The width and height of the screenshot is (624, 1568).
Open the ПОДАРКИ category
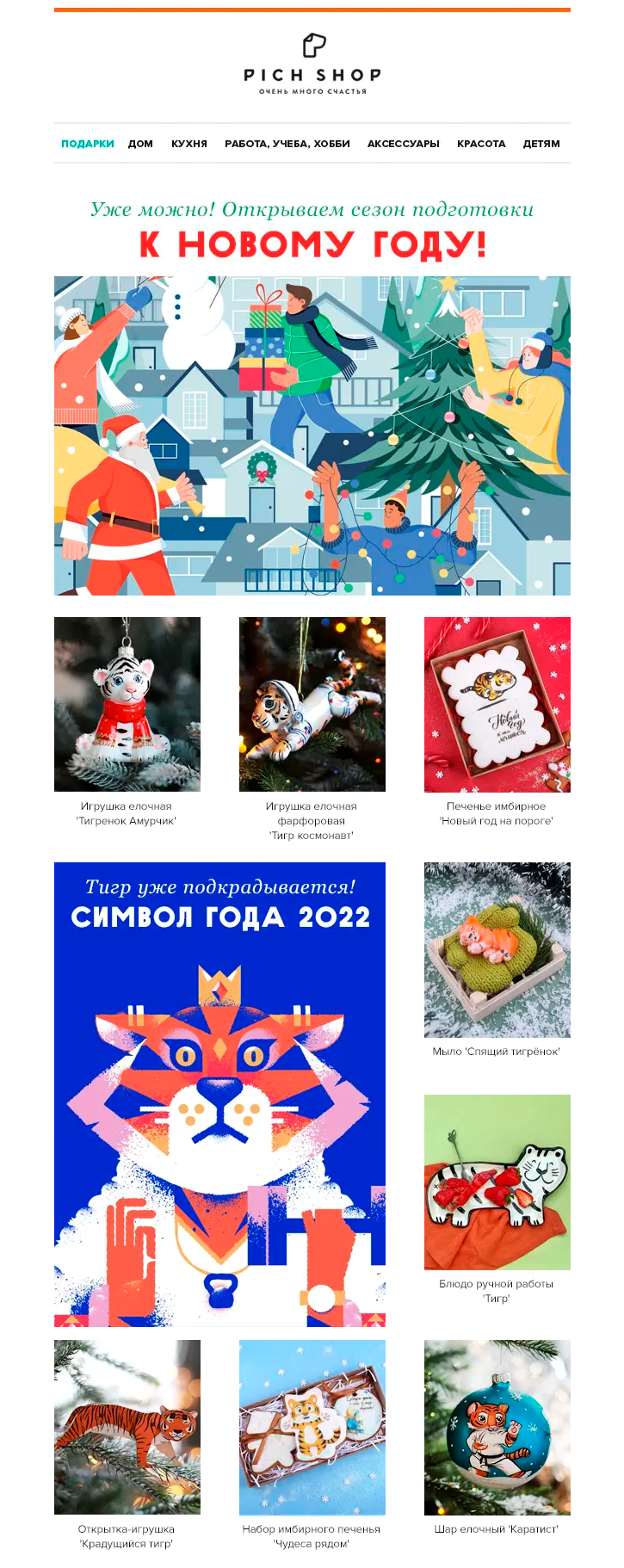(87, 144)
